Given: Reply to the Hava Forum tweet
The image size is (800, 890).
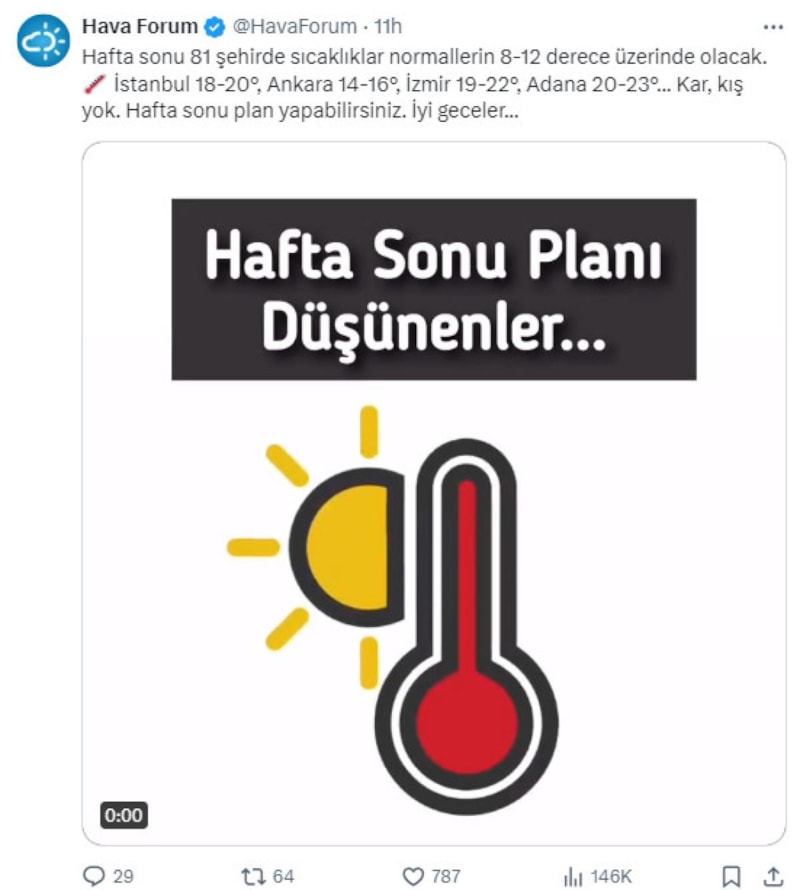Looking at the screenshot, I should 94,876.
